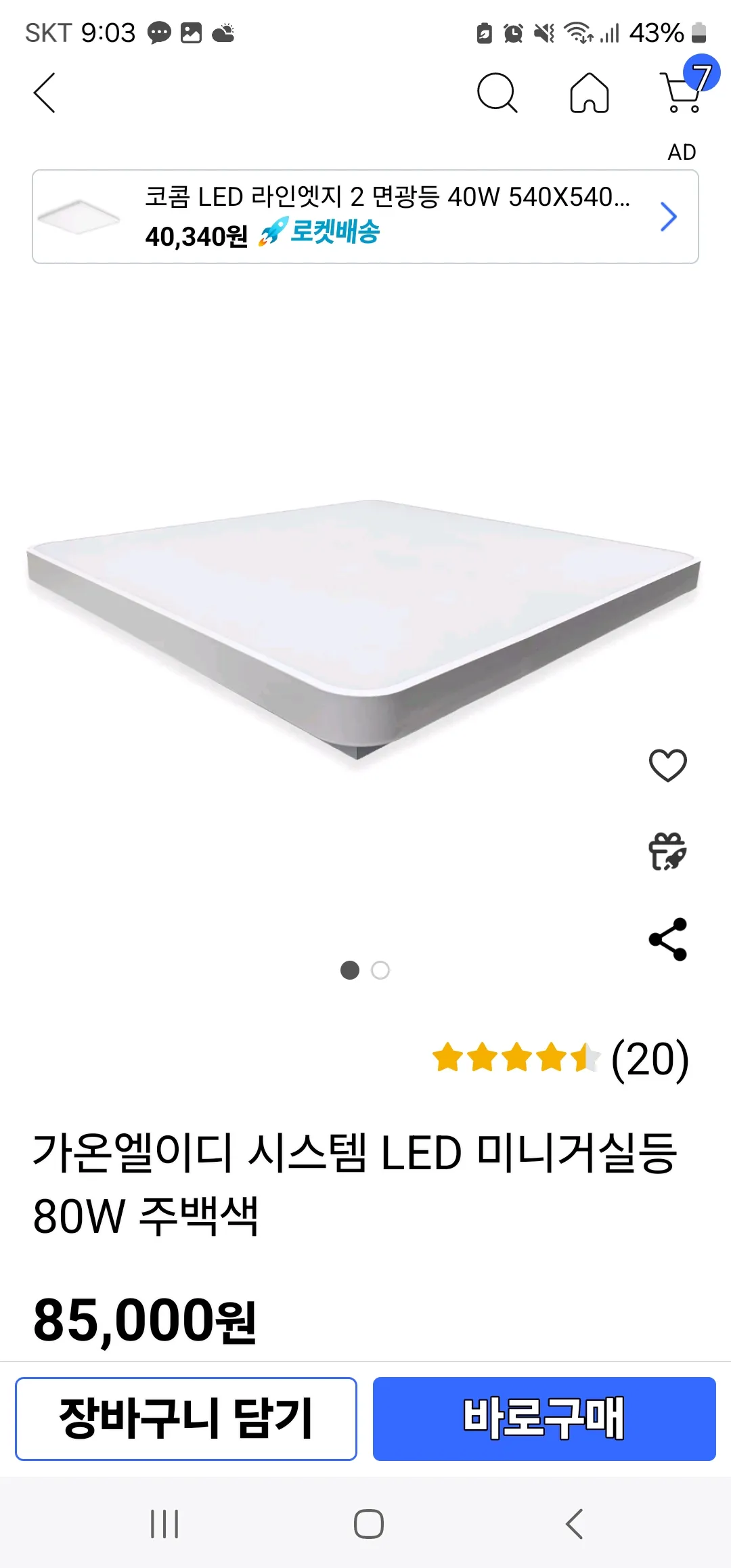
Task: Open recent apps from the navigation bar
Action: (x=164, y=1523)
